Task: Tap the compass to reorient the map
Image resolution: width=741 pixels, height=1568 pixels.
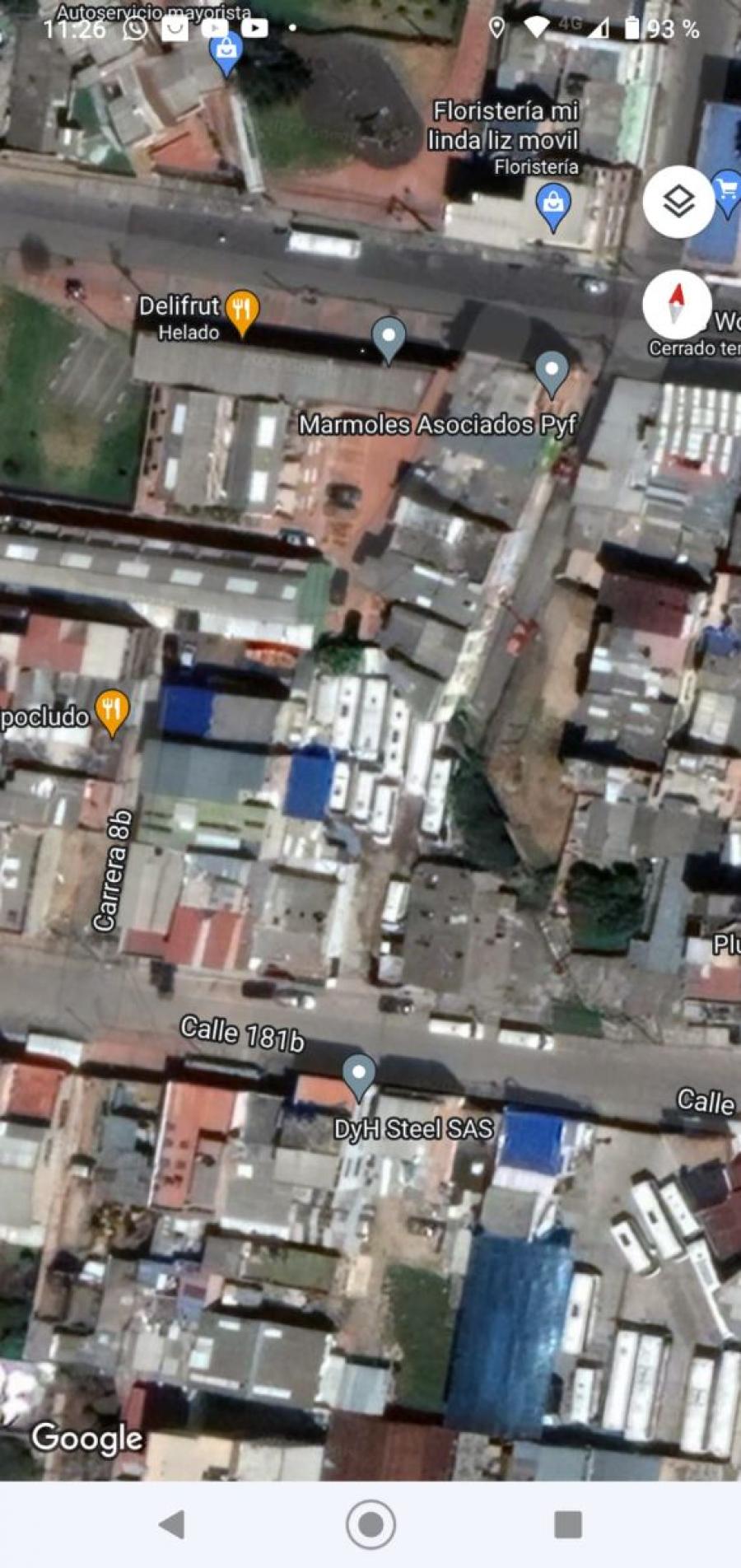Action: click(x=677, y=304)
